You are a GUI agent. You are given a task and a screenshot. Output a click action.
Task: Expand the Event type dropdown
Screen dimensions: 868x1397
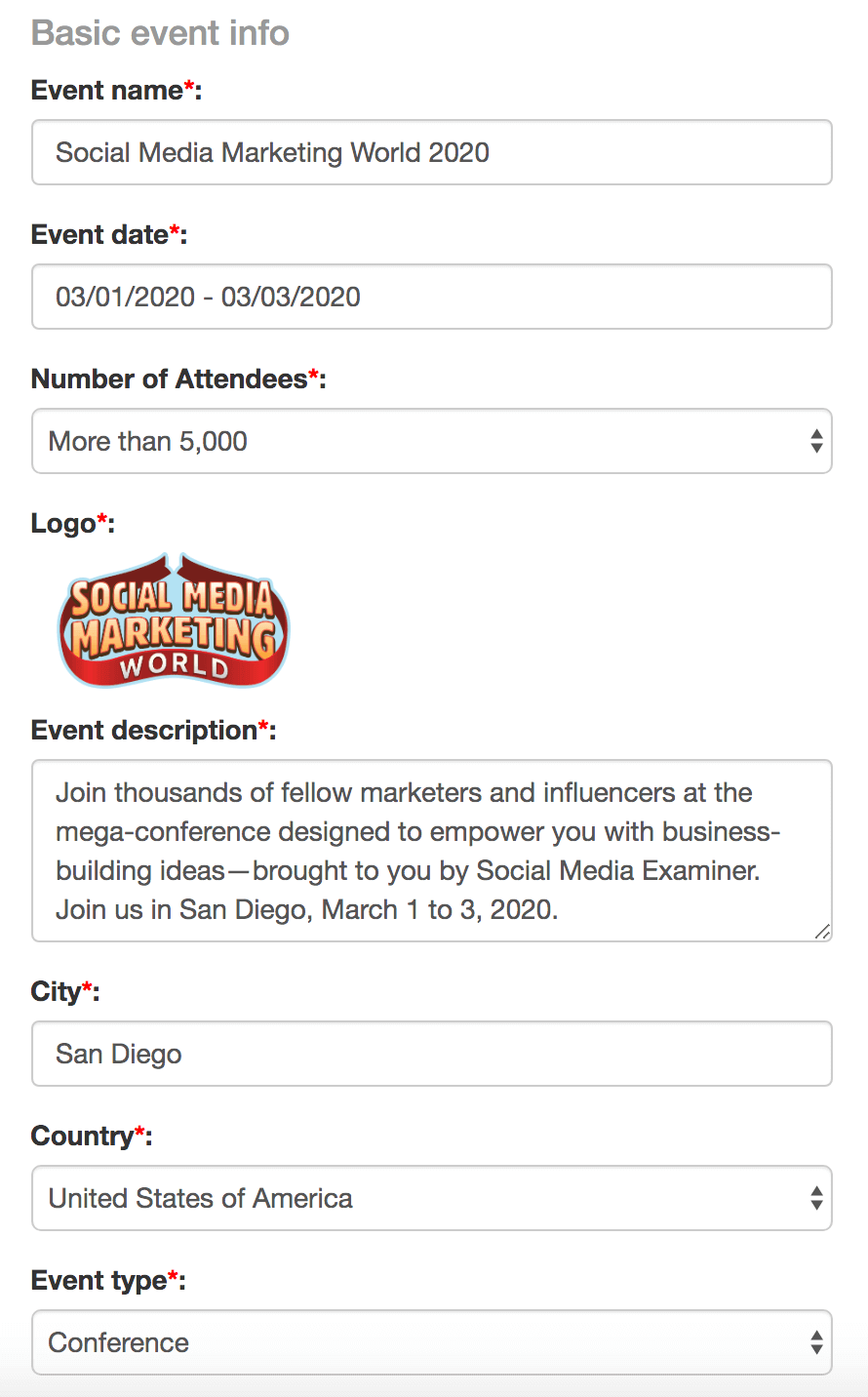[x=432, y=1342]
